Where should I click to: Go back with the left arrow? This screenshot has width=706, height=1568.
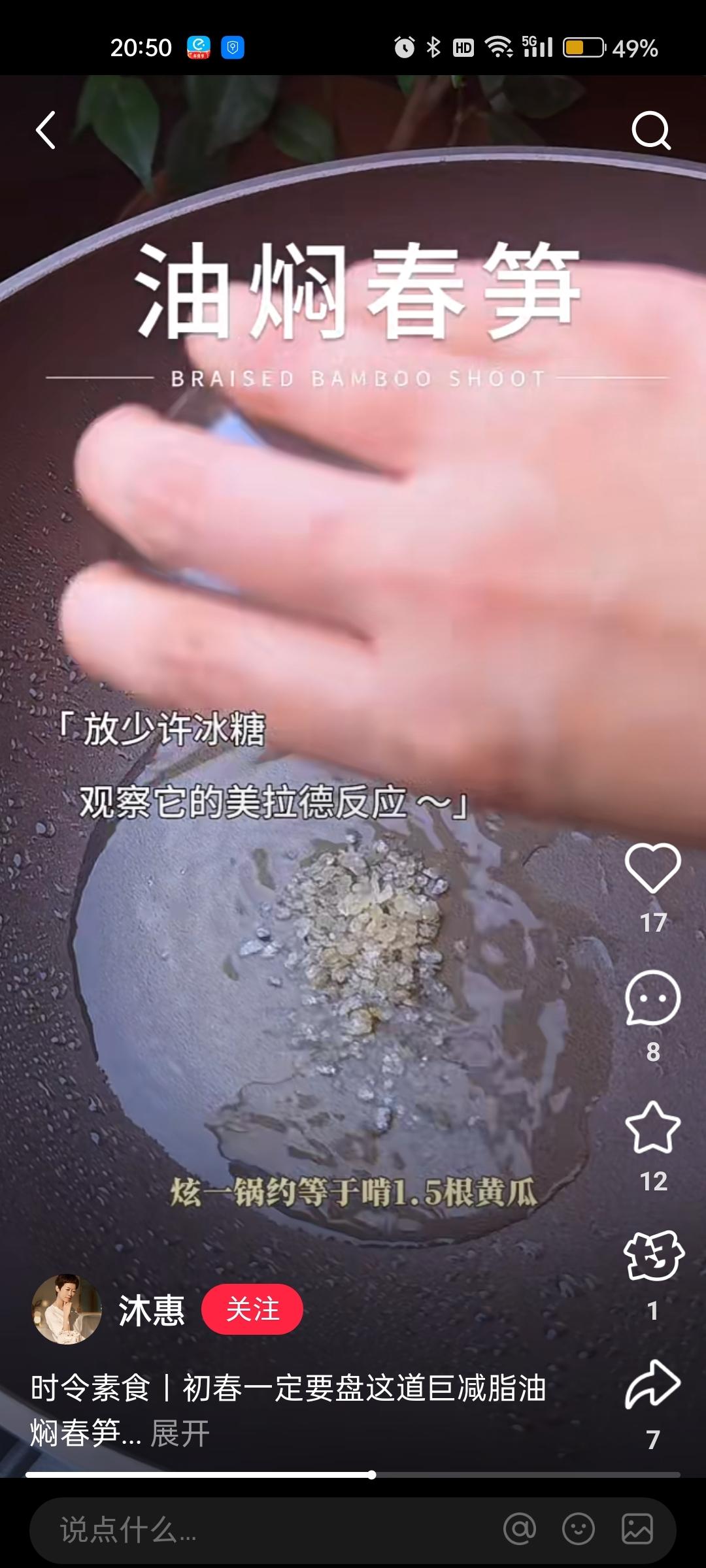[x=46, y=131]
